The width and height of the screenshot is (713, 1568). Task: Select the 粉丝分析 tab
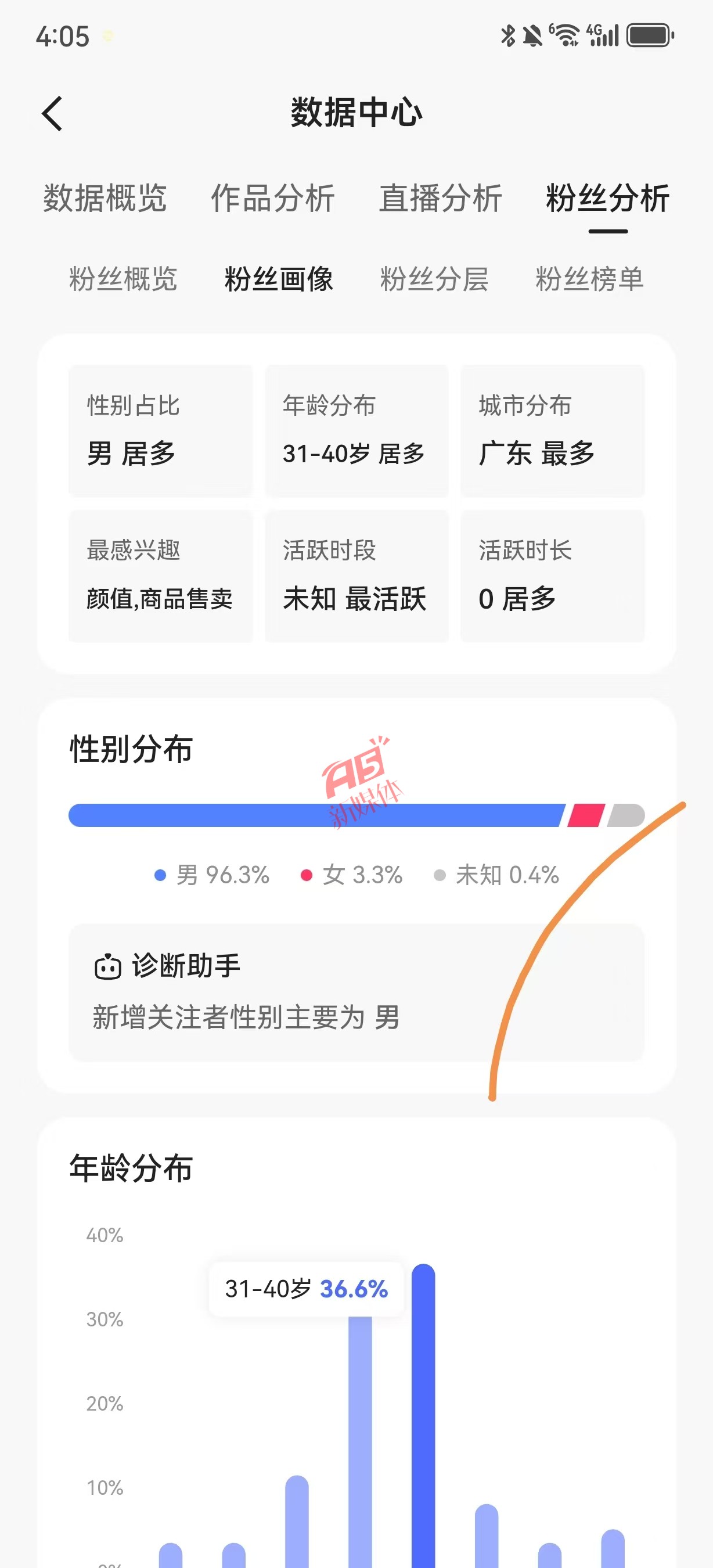(x=608, y=199)
